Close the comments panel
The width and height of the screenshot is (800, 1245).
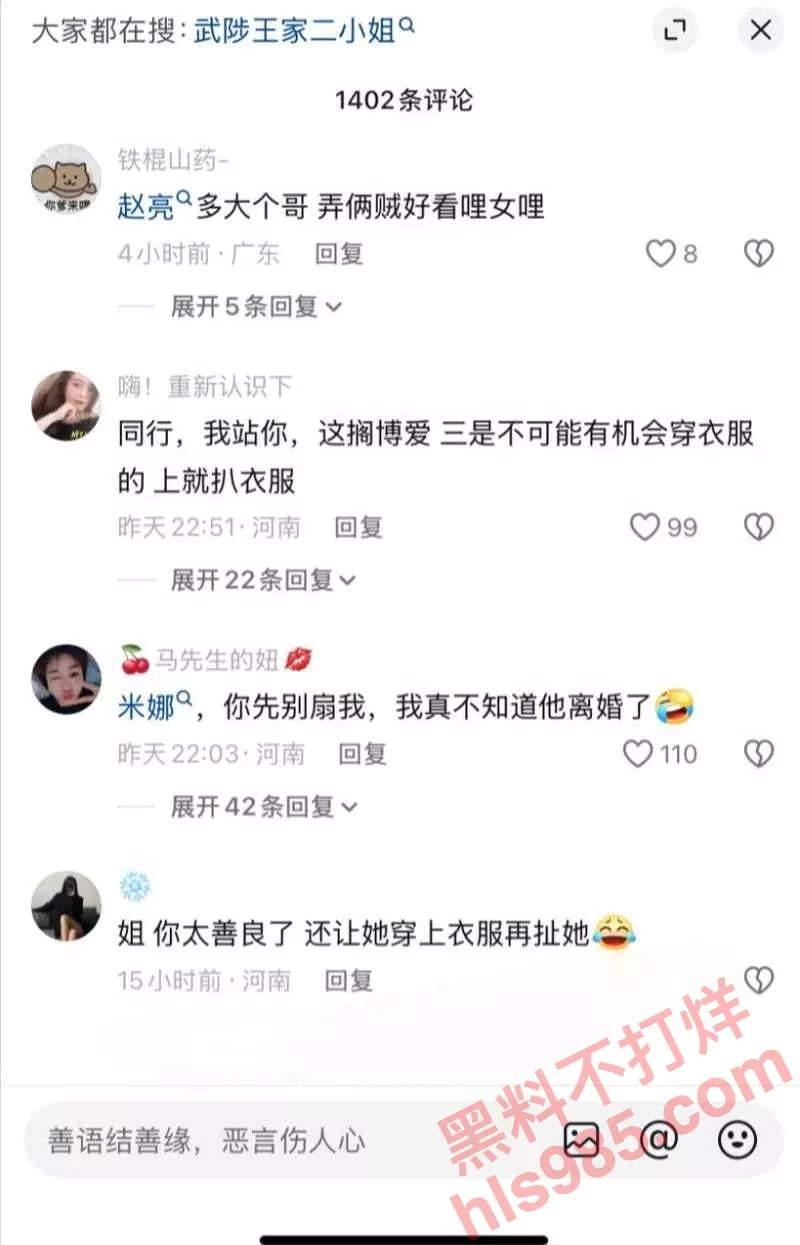pyautogui.click(x=760, y=30)
